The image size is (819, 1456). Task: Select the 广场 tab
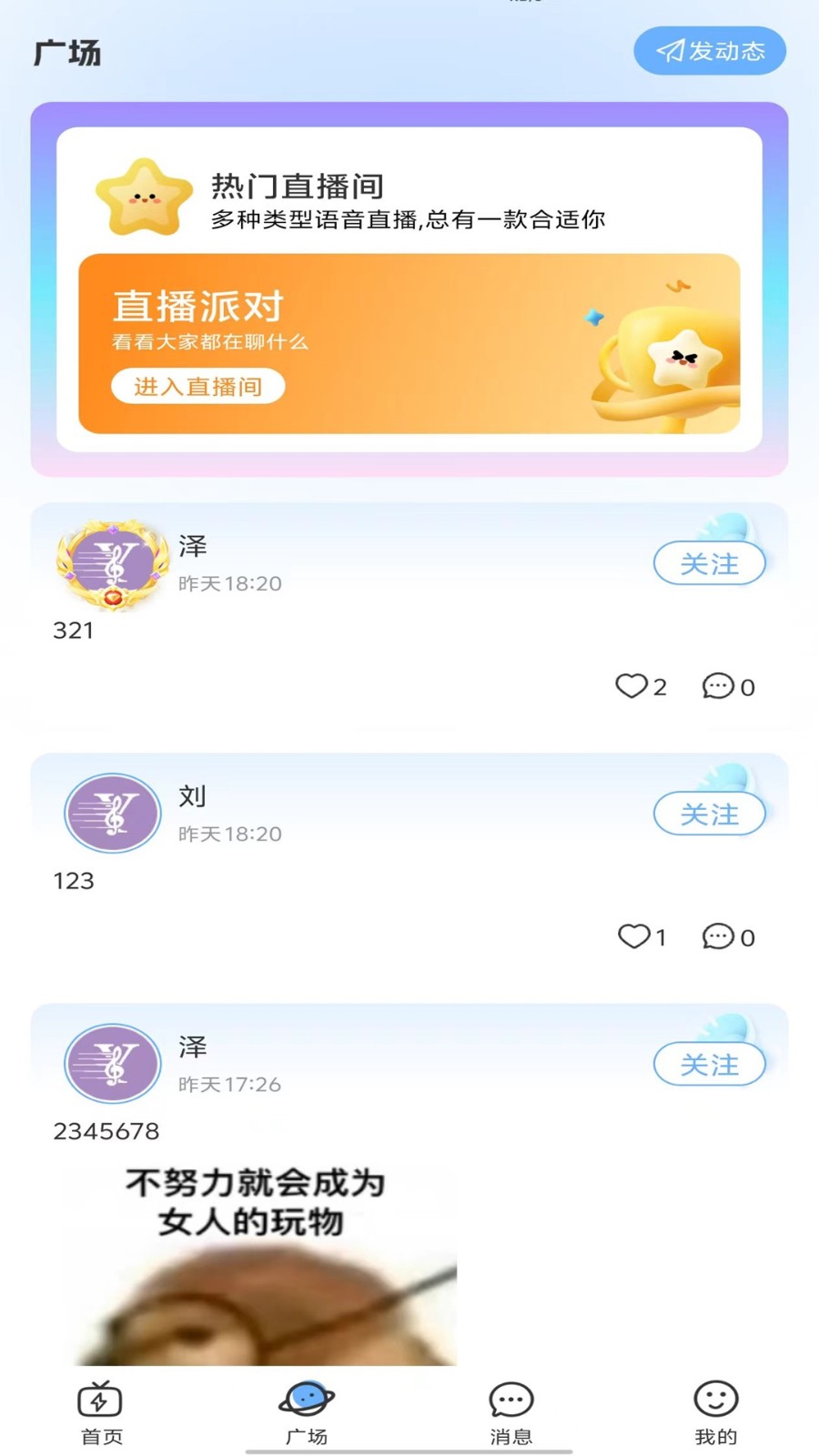click(x=307, y=1413)
